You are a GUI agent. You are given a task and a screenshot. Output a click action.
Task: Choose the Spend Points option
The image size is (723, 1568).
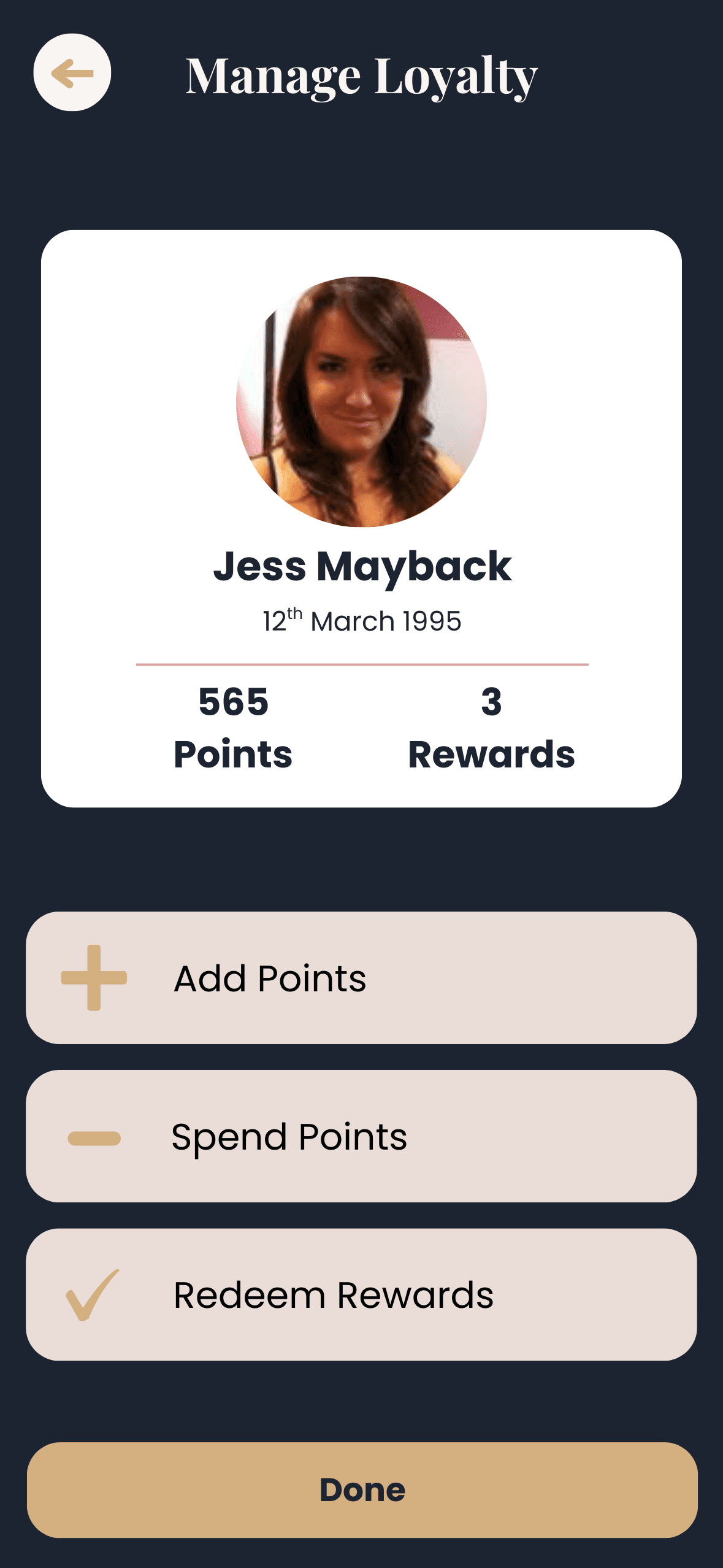tap(361, 1136)
